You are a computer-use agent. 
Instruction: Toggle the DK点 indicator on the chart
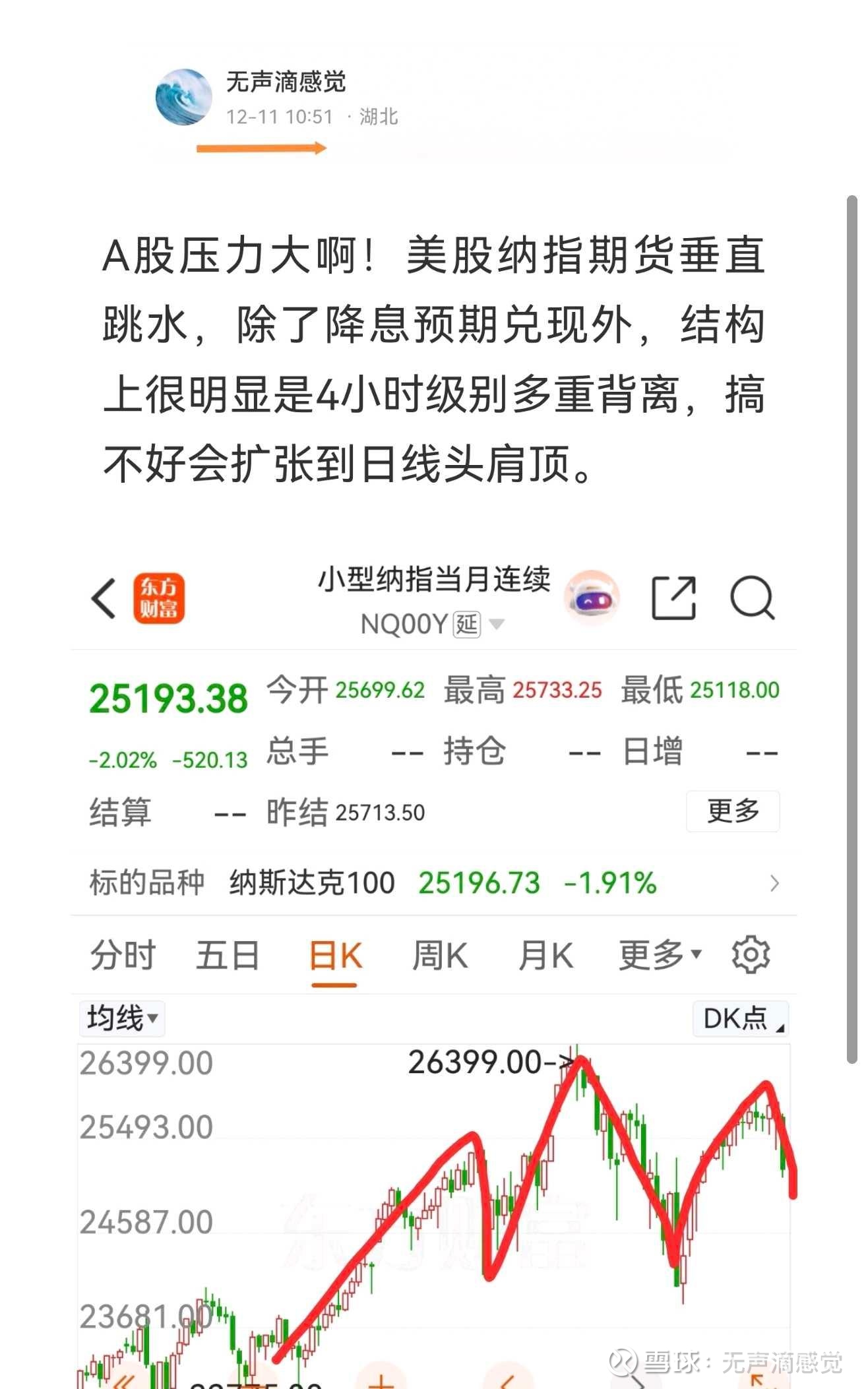pos(739,1019)
